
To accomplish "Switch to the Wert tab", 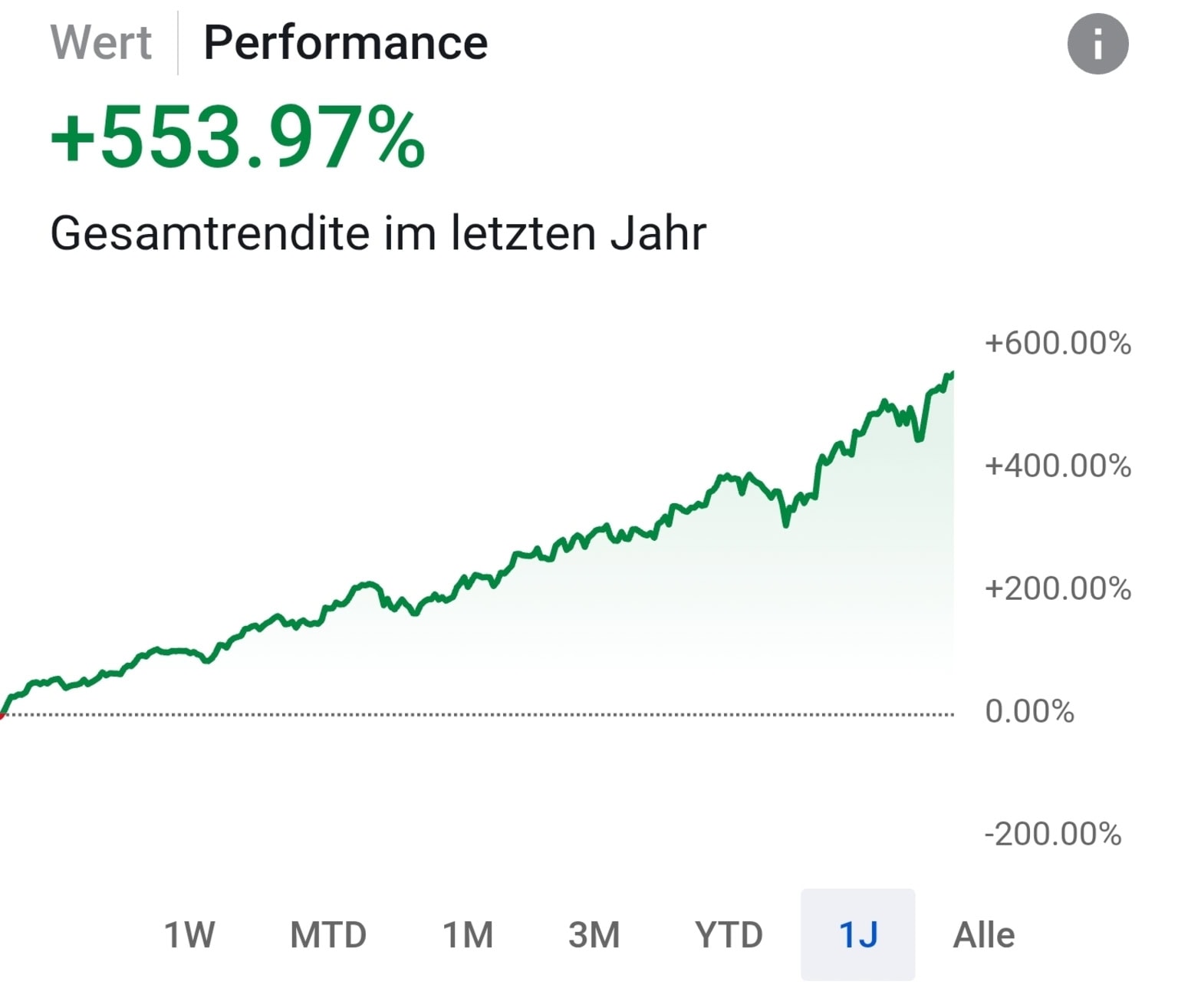I will point(100,42).
